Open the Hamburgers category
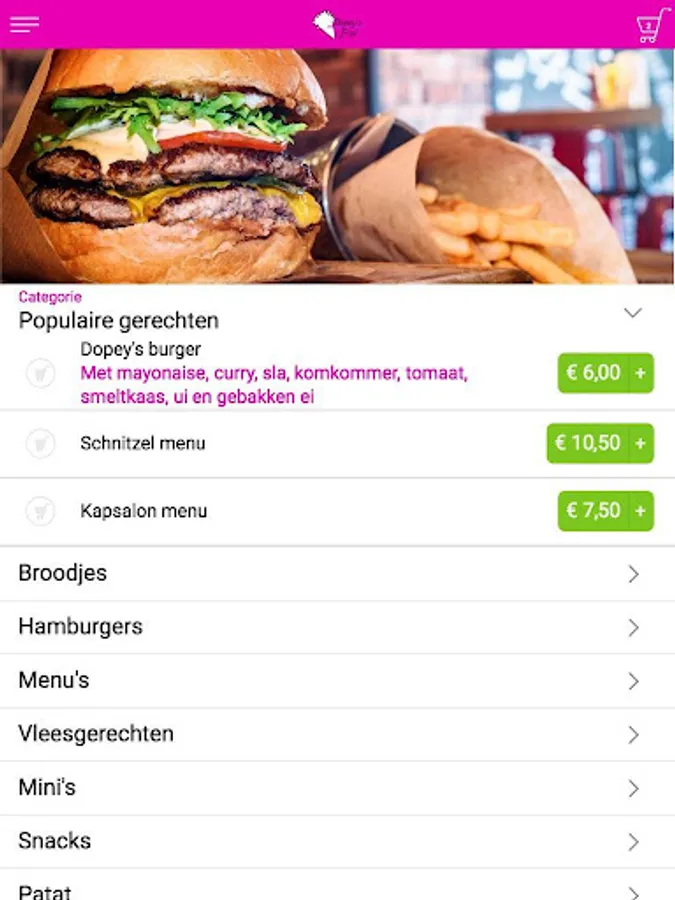Viewport: 675px width, 900px height. [337, 627]
